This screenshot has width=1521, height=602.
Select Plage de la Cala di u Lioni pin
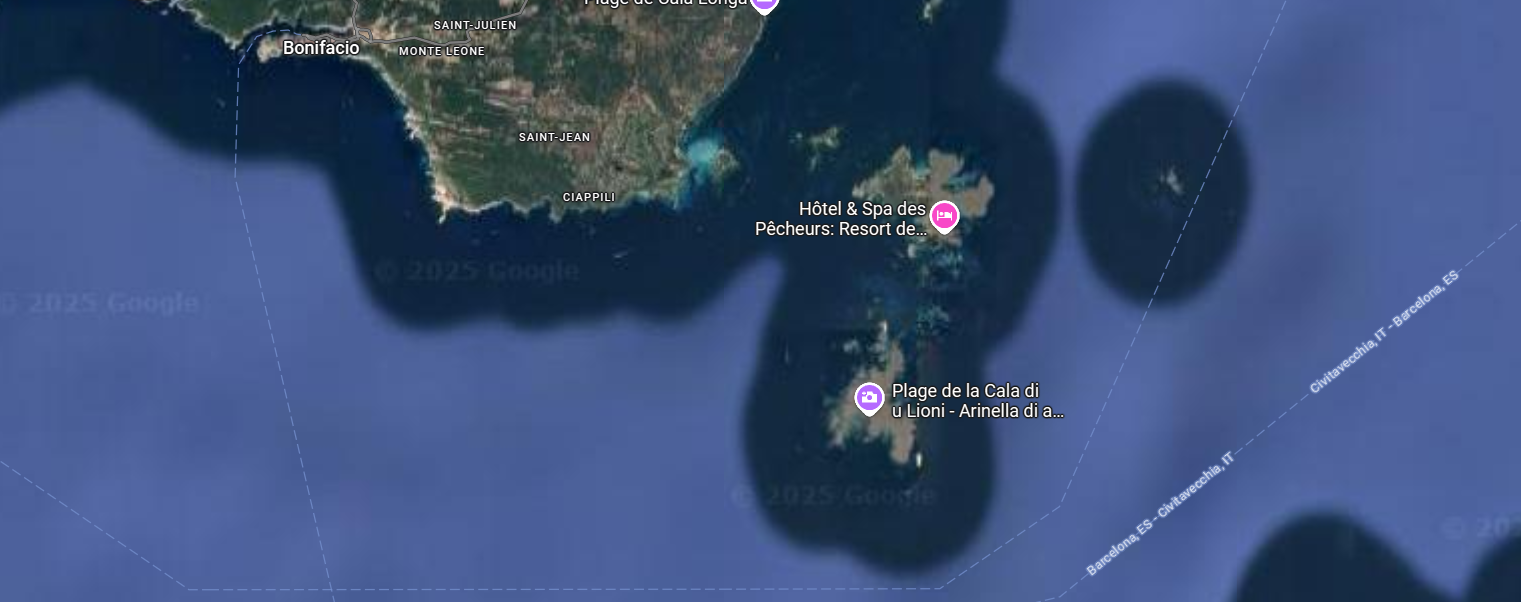[869, 398]
